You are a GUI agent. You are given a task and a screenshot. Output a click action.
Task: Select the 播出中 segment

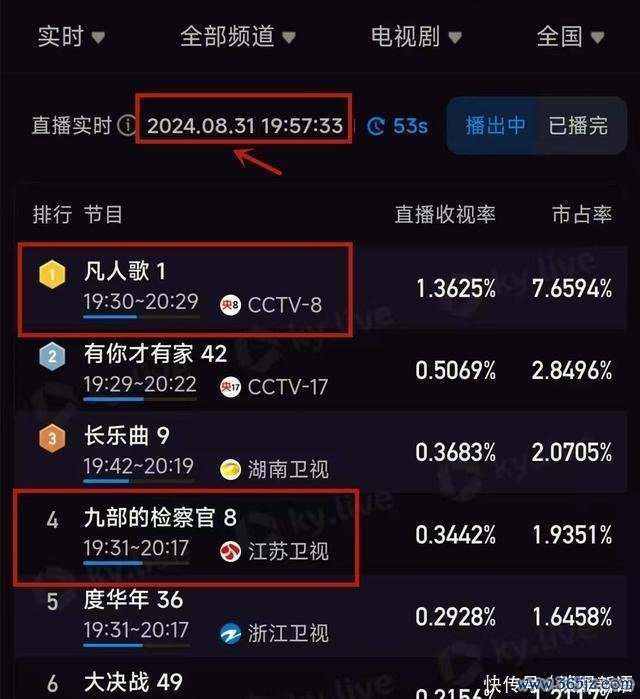point(495,126)
